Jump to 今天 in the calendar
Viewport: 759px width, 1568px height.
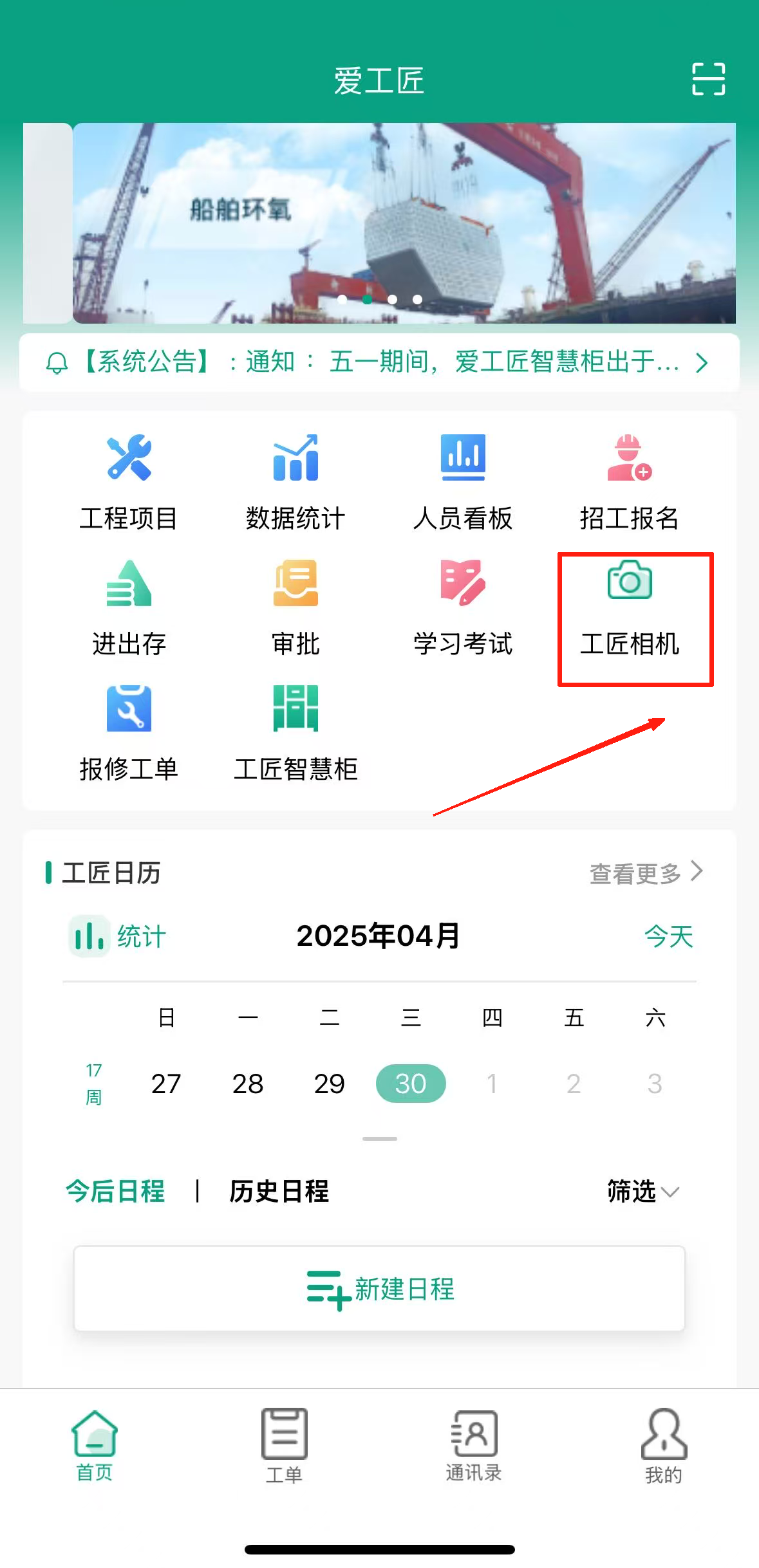point(668,936)
